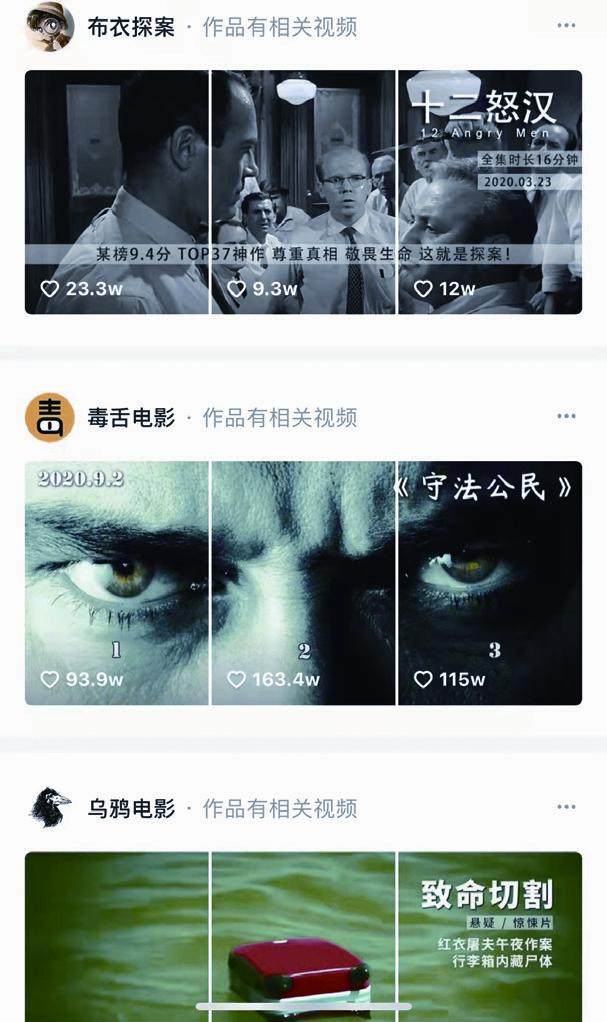Open the 乌鸦电影 video showing the red suitcase

[x=303, y=937]
